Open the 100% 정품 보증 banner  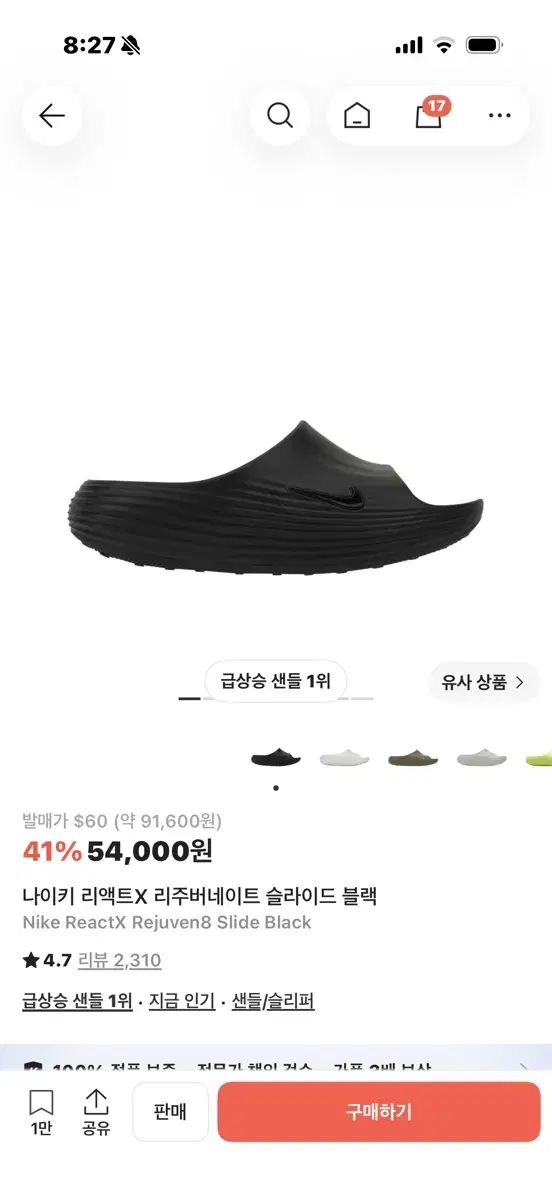276,1060
